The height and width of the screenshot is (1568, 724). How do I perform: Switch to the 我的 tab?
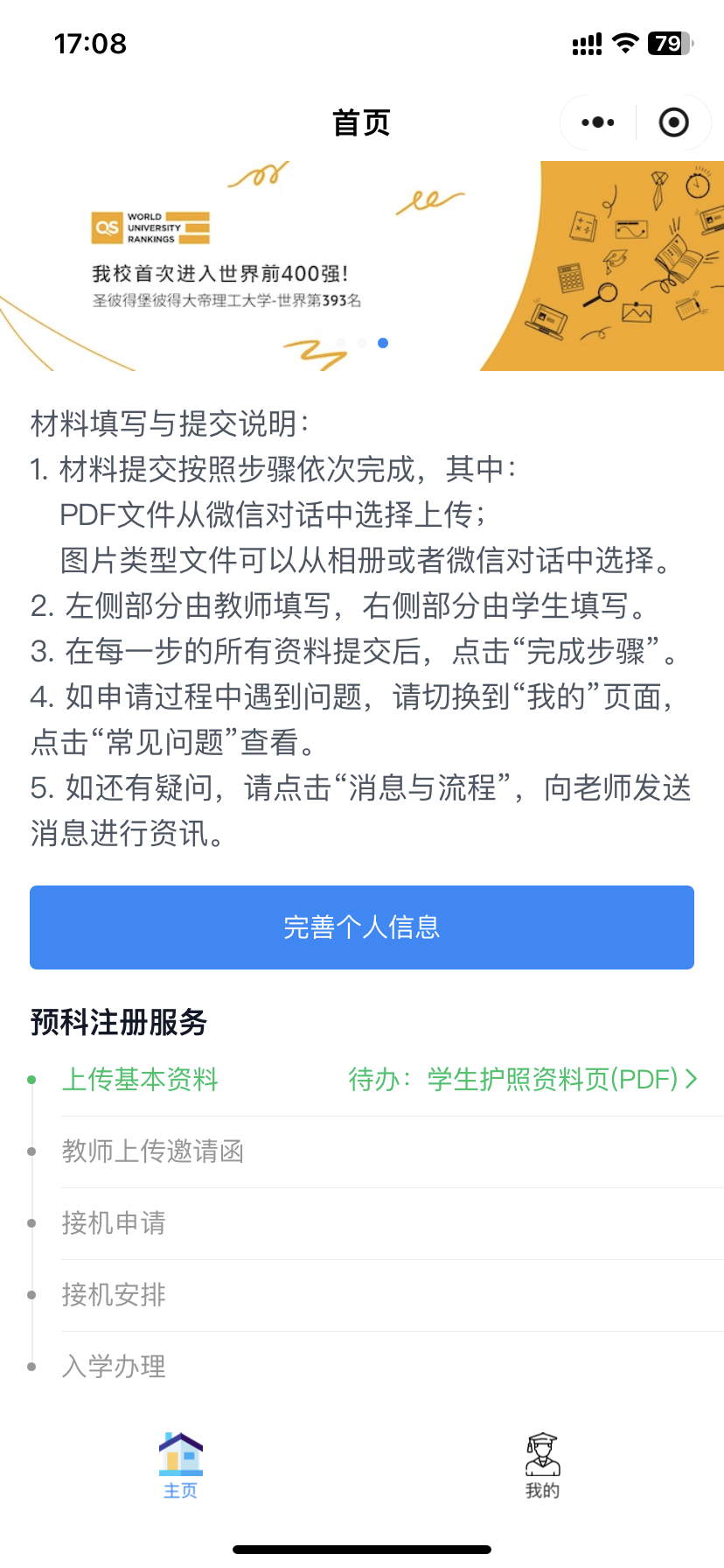point(542,1466)
